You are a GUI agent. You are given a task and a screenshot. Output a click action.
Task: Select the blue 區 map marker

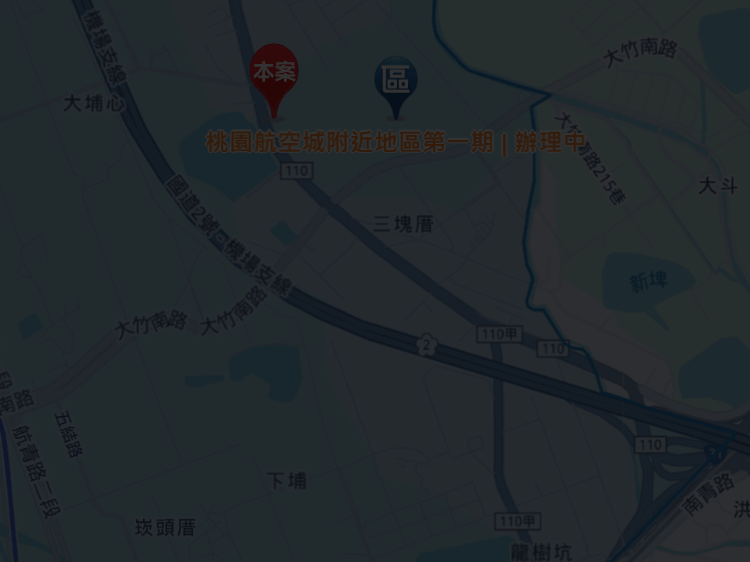tap(396, 81)
